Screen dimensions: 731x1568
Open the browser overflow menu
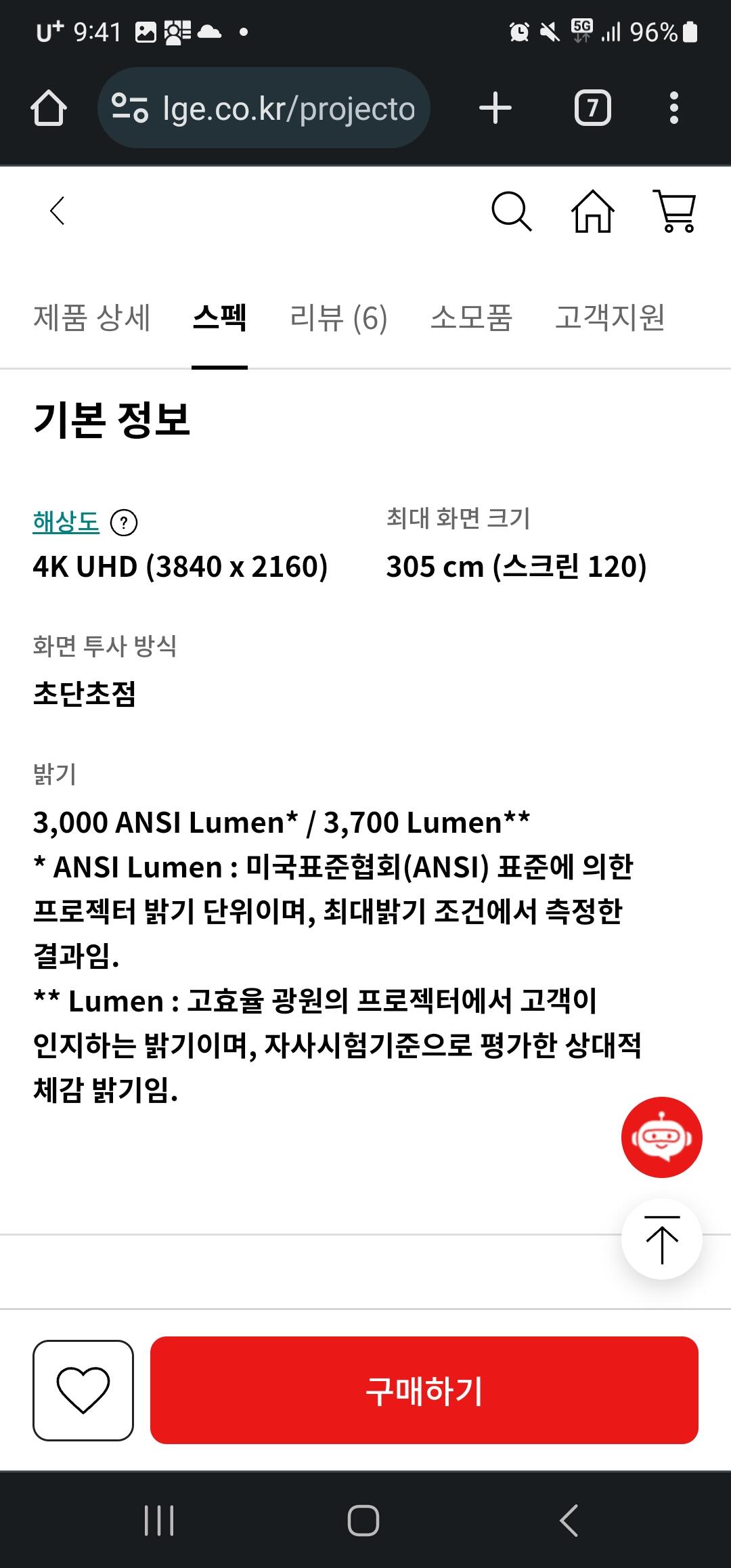coord(673,108)
